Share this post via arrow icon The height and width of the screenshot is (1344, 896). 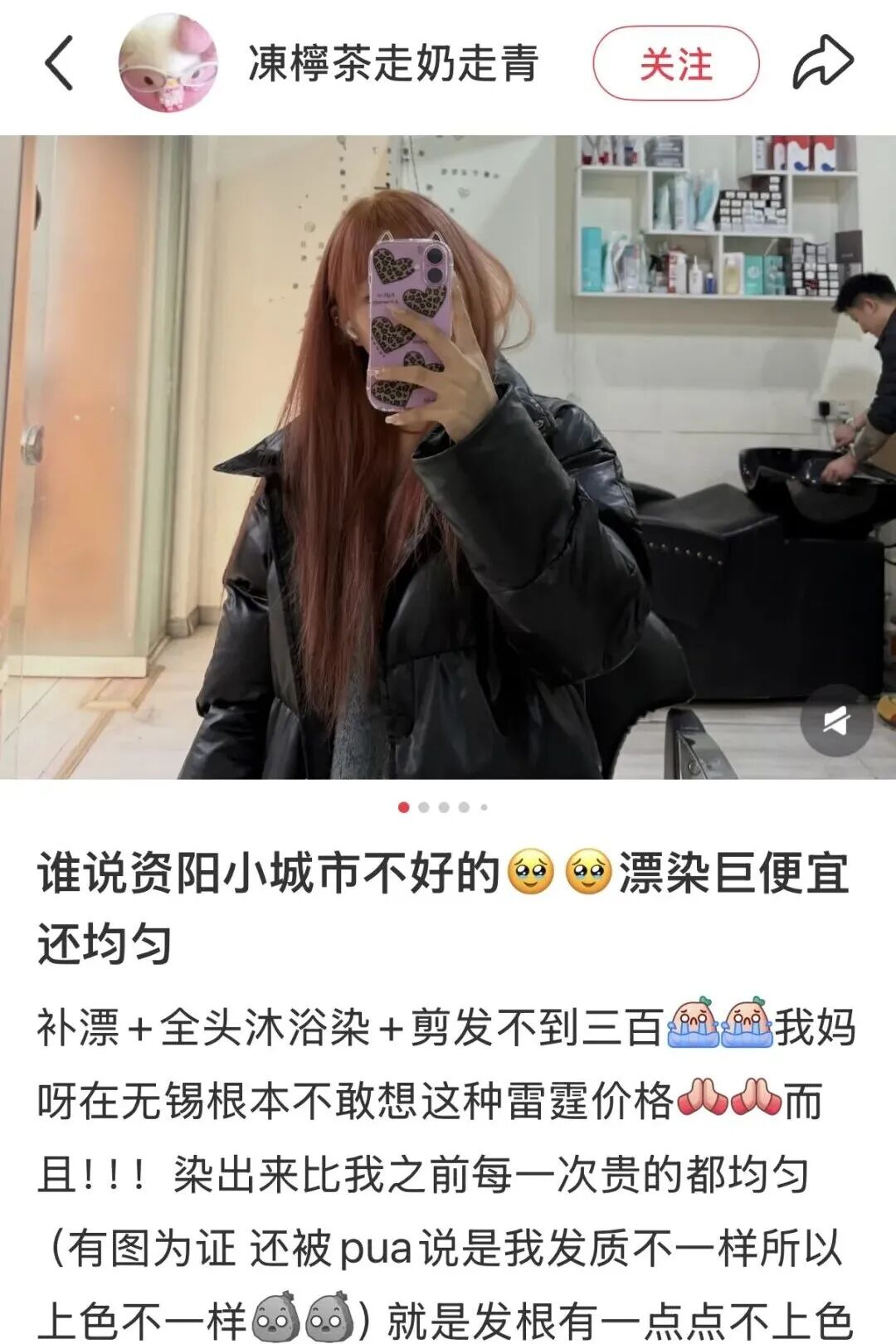tap(822, 62)
